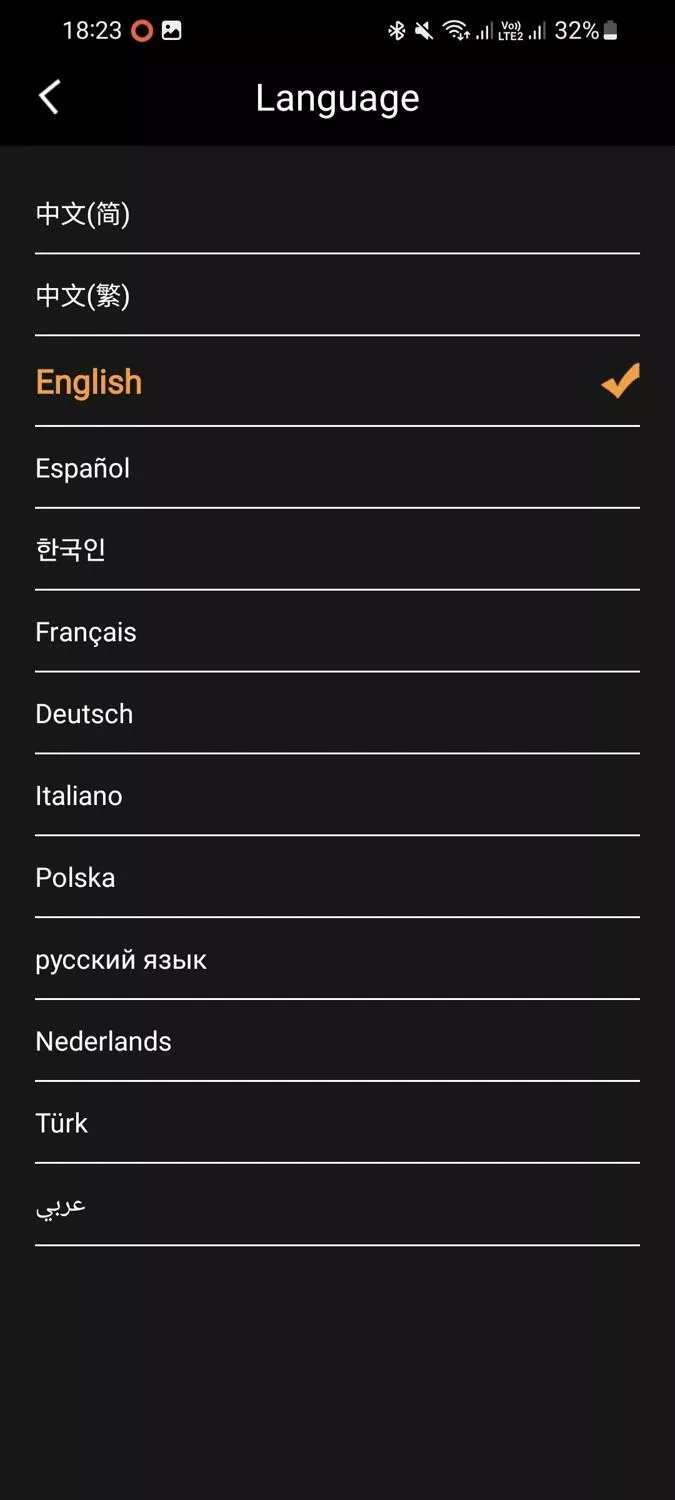This screenshot has width=675, height=1500.
Task: Choose the Polska language option
Action: 337,878
